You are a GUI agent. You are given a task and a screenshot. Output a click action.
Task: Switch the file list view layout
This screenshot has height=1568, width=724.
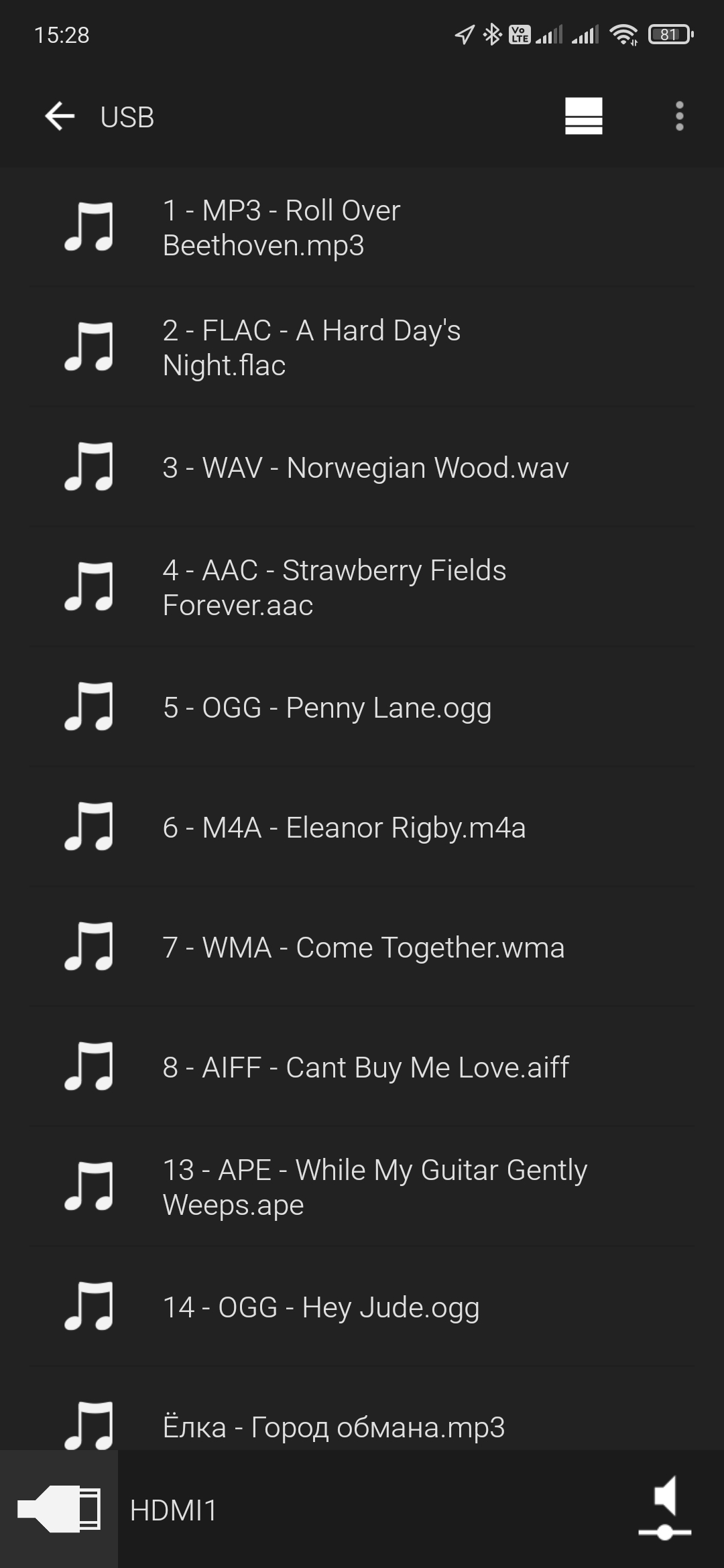pos(583,117)
